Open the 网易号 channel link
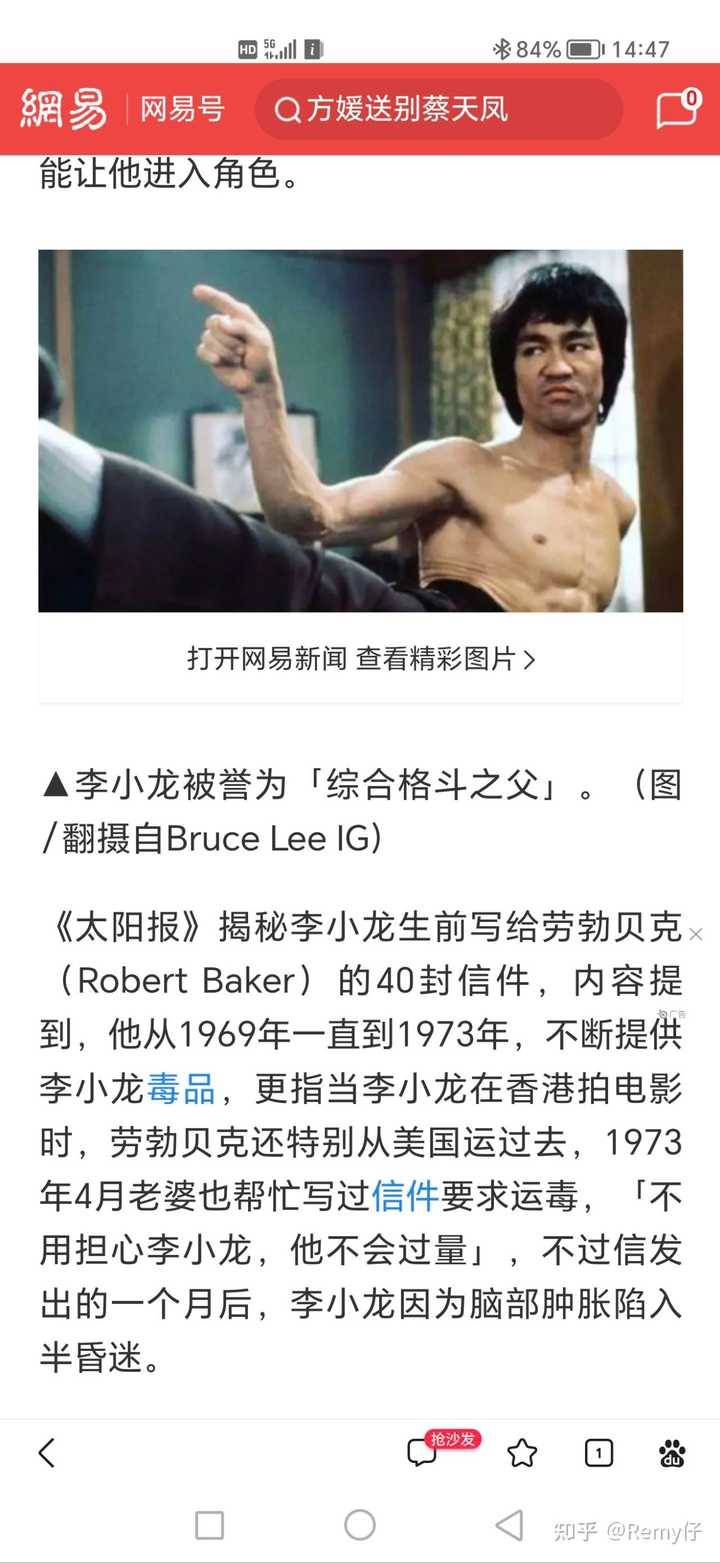The width and height of the screenshot is (720, 1563). coord(182,109)
